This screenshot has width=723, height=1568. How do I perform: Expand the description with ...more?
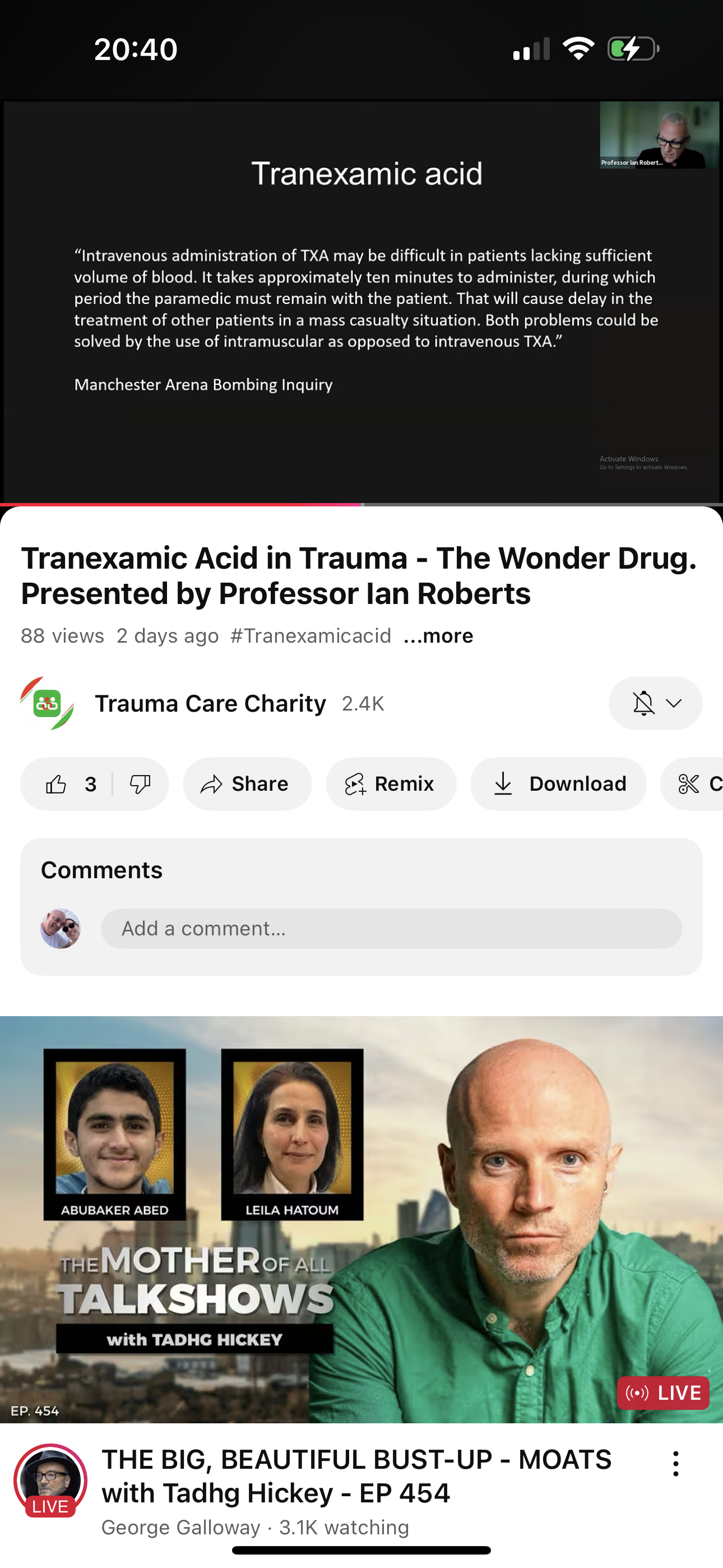[x=438, y=636]
